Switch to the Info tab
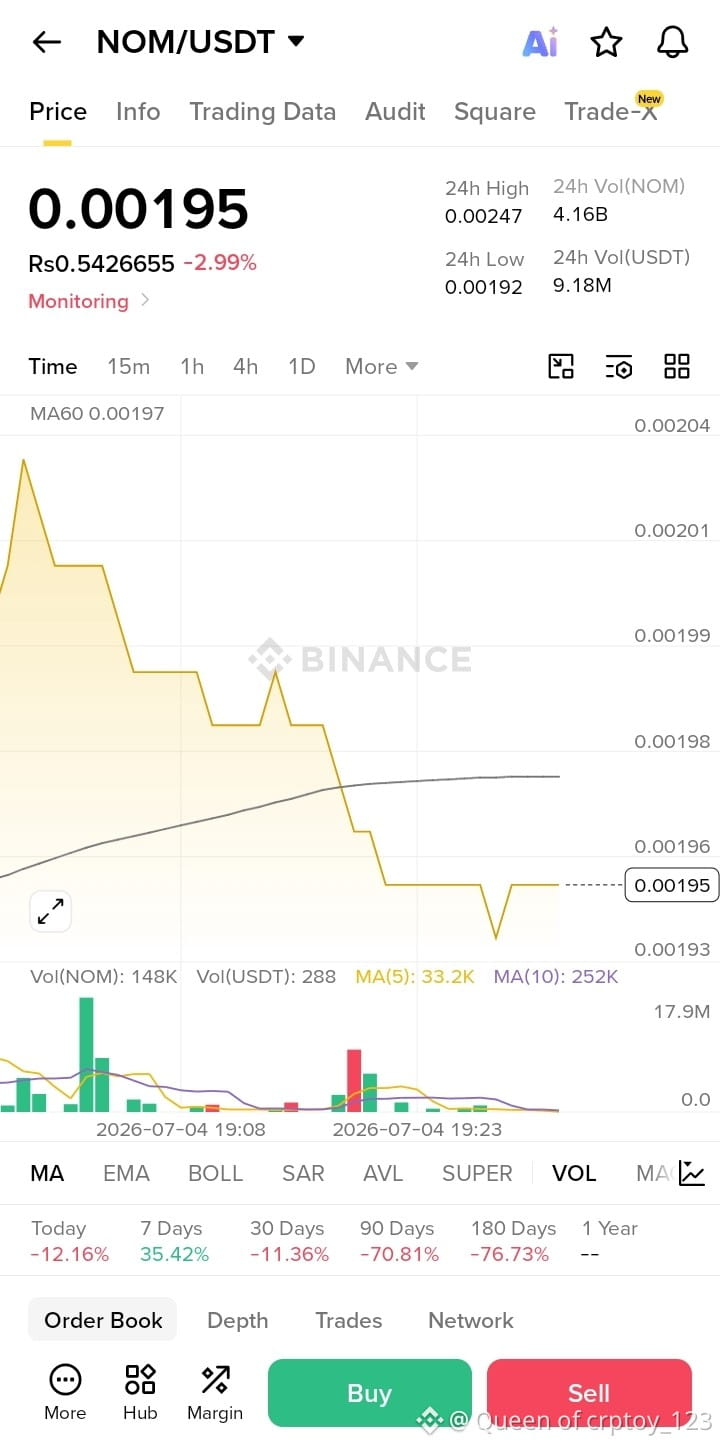This screenshot has width=720, height=1446. (x=138, y=111)
